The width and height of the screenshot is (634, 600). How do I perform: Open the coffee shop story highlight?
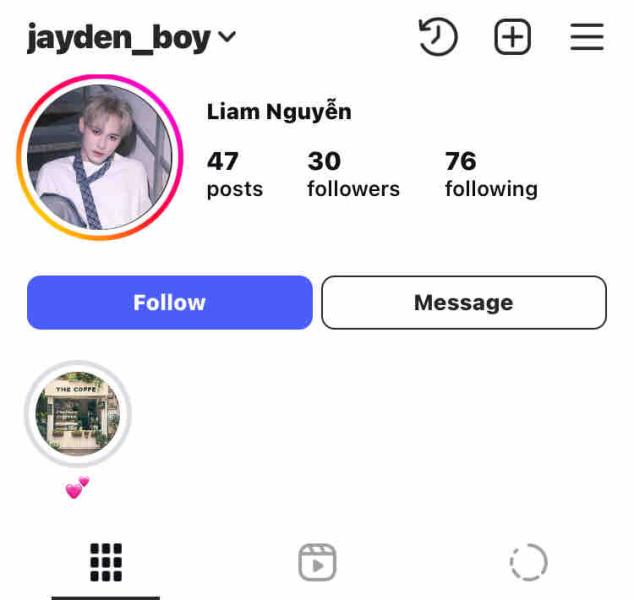pyautogui.click(x=78, y=413)
